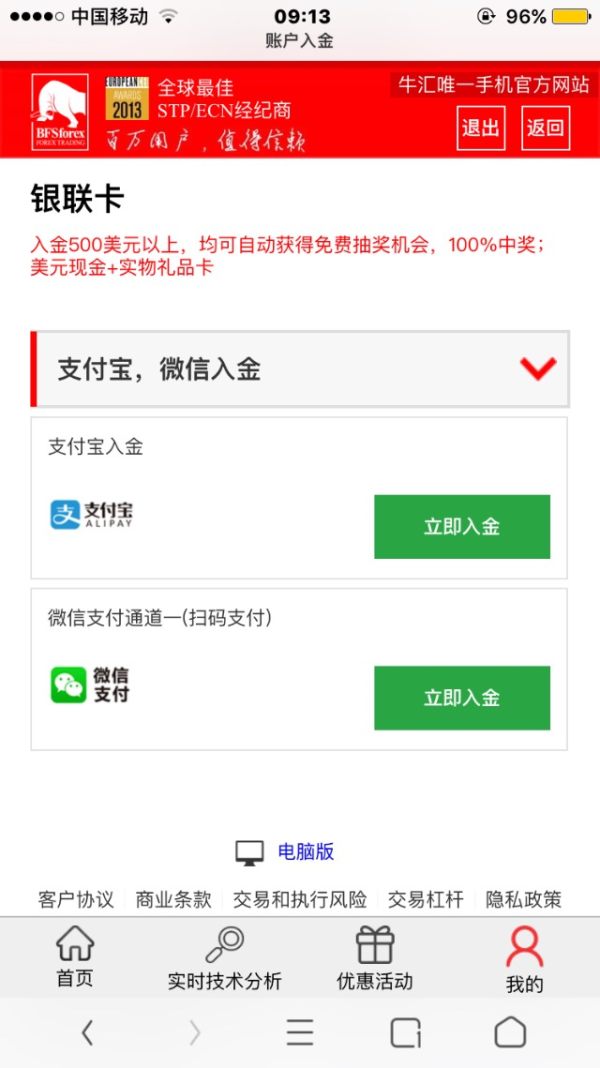Switch to the 优惠活动 tab
The image size is (600, 1068).
click(x=375, y=958)
